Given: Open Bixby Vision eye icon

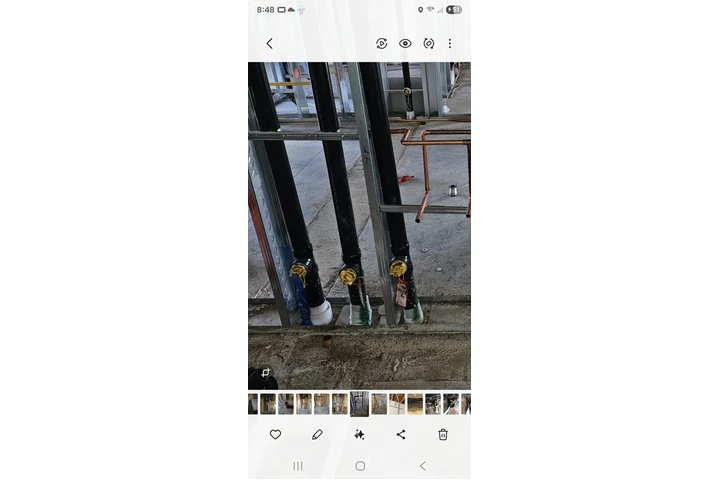Looking at the screenshot, I should 405,44.
